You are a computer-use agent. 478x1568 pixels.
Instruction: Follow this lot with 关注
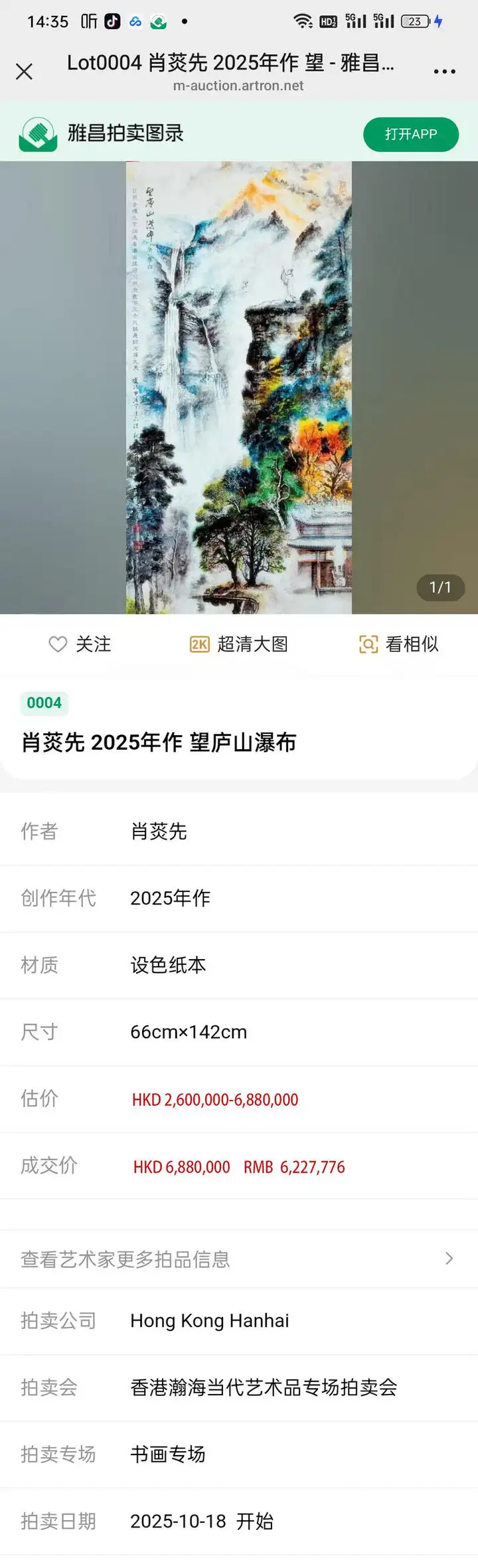80,644
